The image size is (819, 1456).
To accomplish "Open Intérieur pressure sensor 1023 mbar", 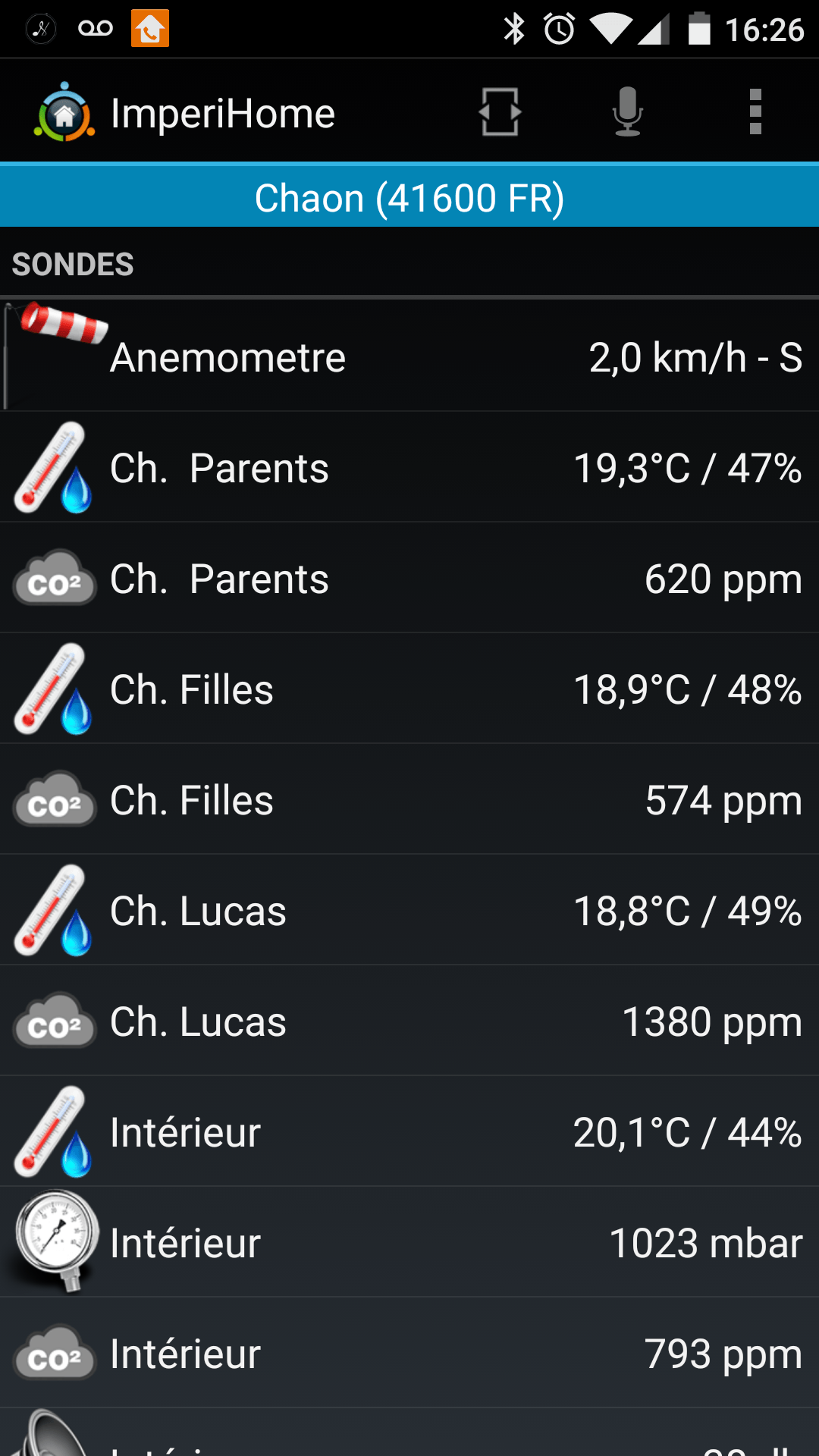I will point(409,1242).
